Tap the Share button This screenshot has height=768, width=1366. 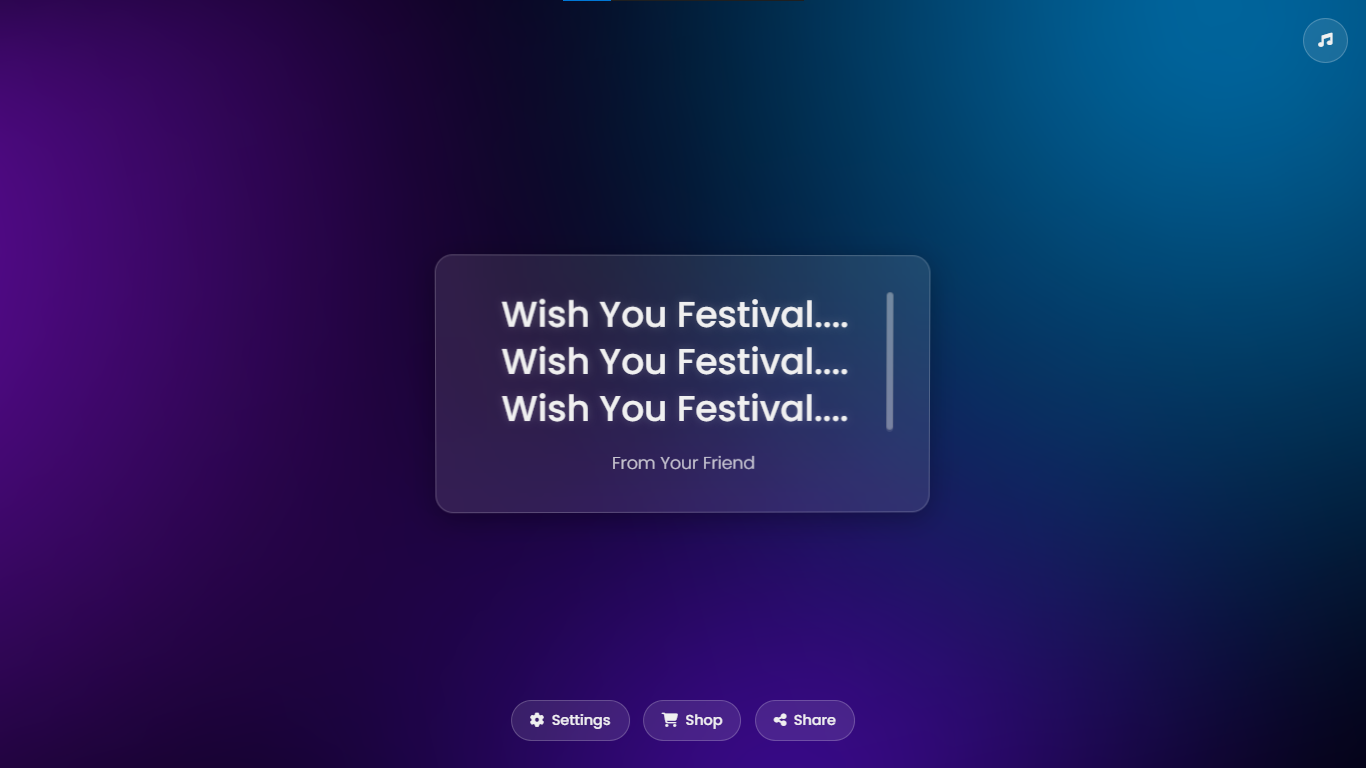tap(804, 720)
